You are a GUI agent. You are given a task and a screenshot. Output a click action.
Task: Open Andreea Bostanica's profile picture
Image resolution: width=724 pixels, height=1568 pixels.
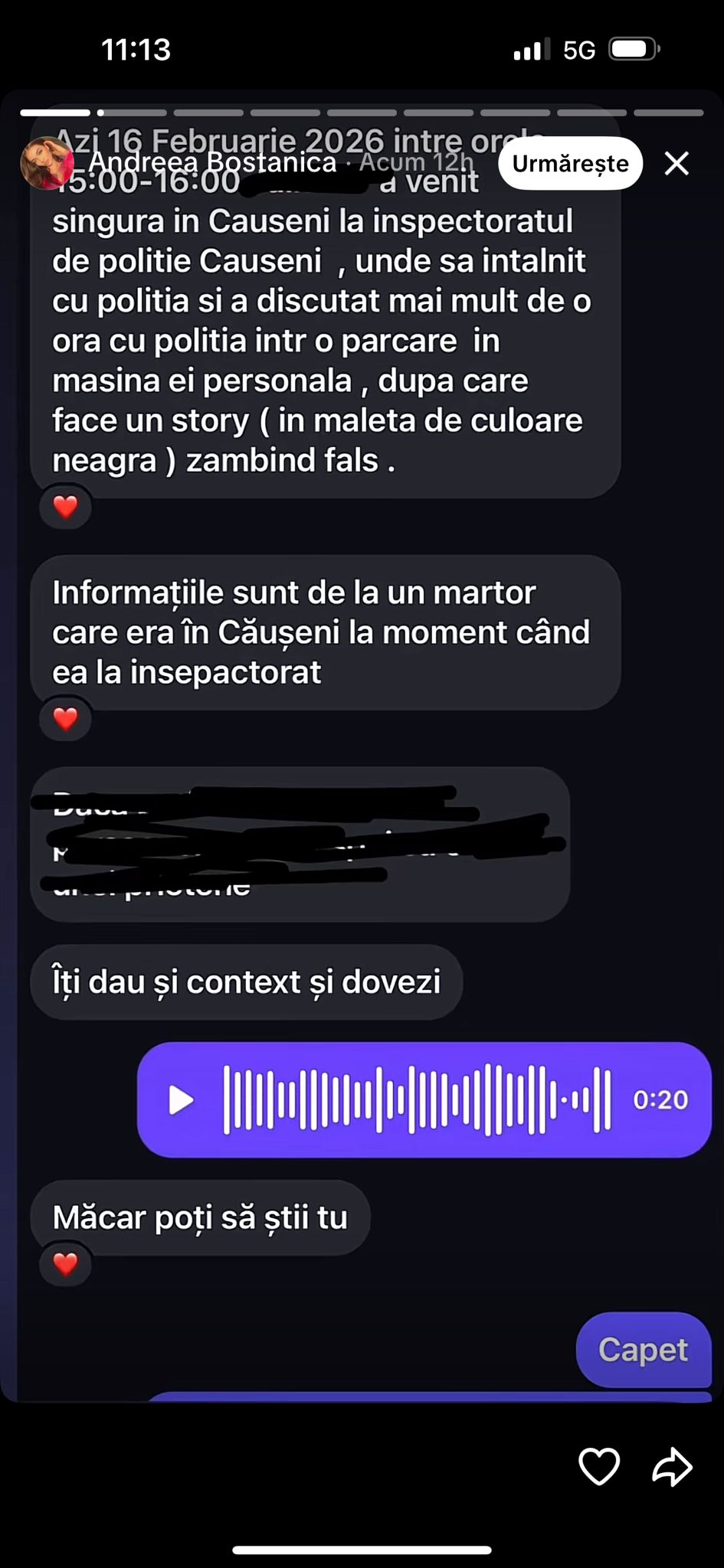coord(48,163)
